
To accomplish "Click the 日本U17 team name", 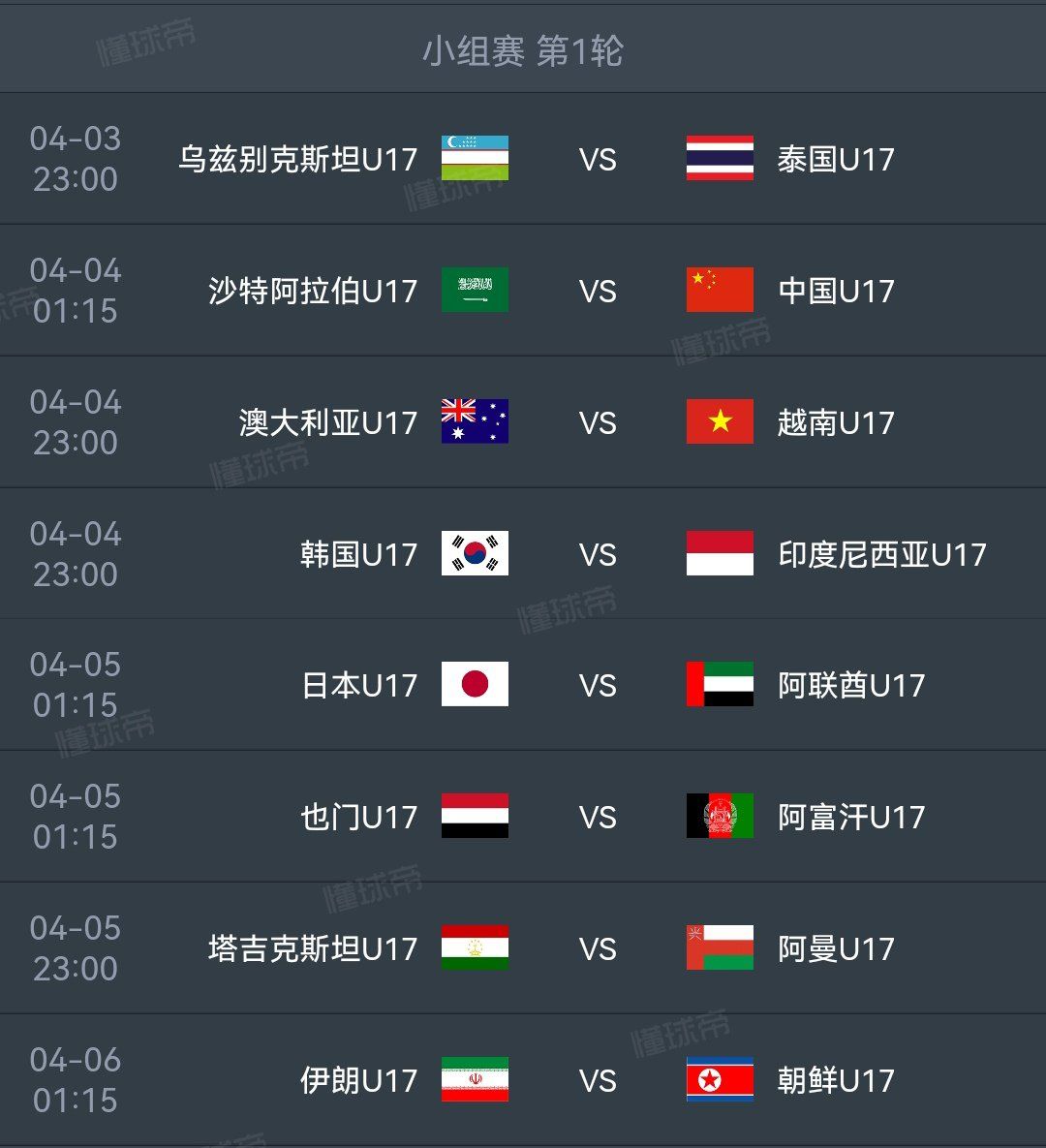I will coord(359,685).
